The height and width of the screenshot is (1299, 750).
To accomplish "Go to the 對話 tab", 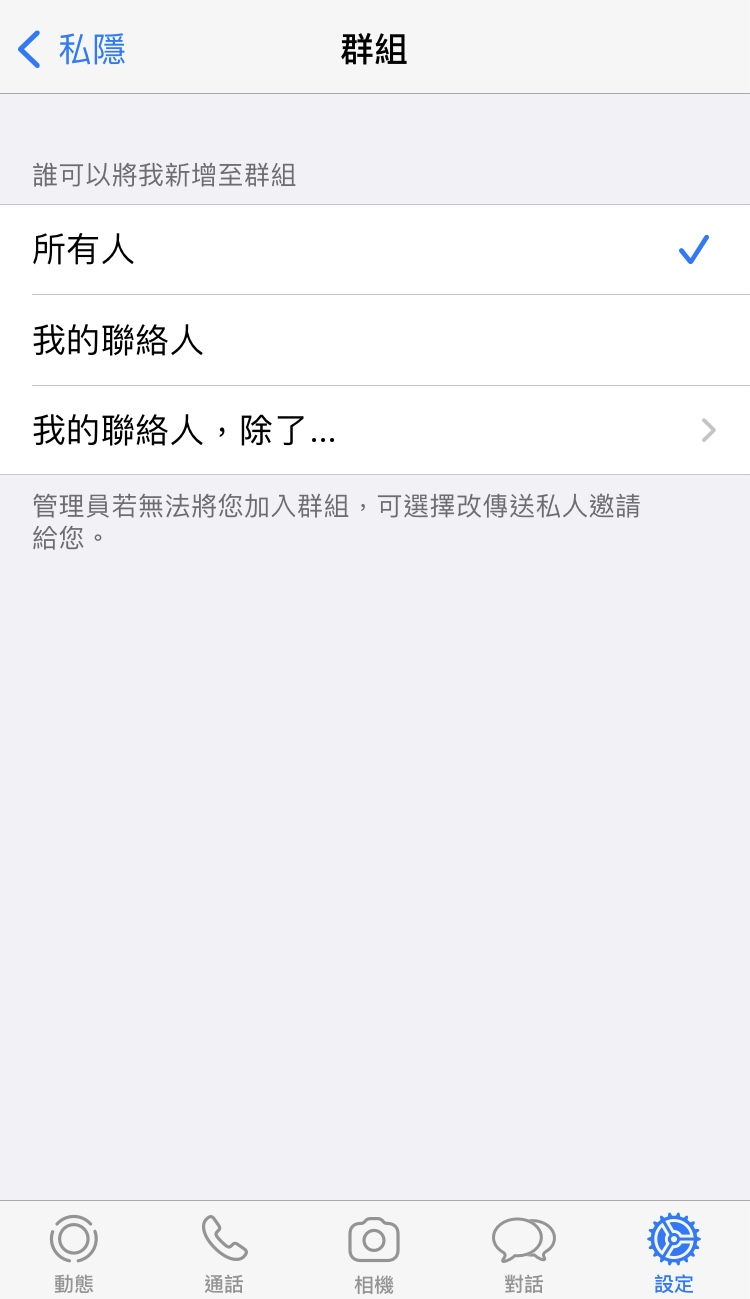I will click(x=523, y=1252).
